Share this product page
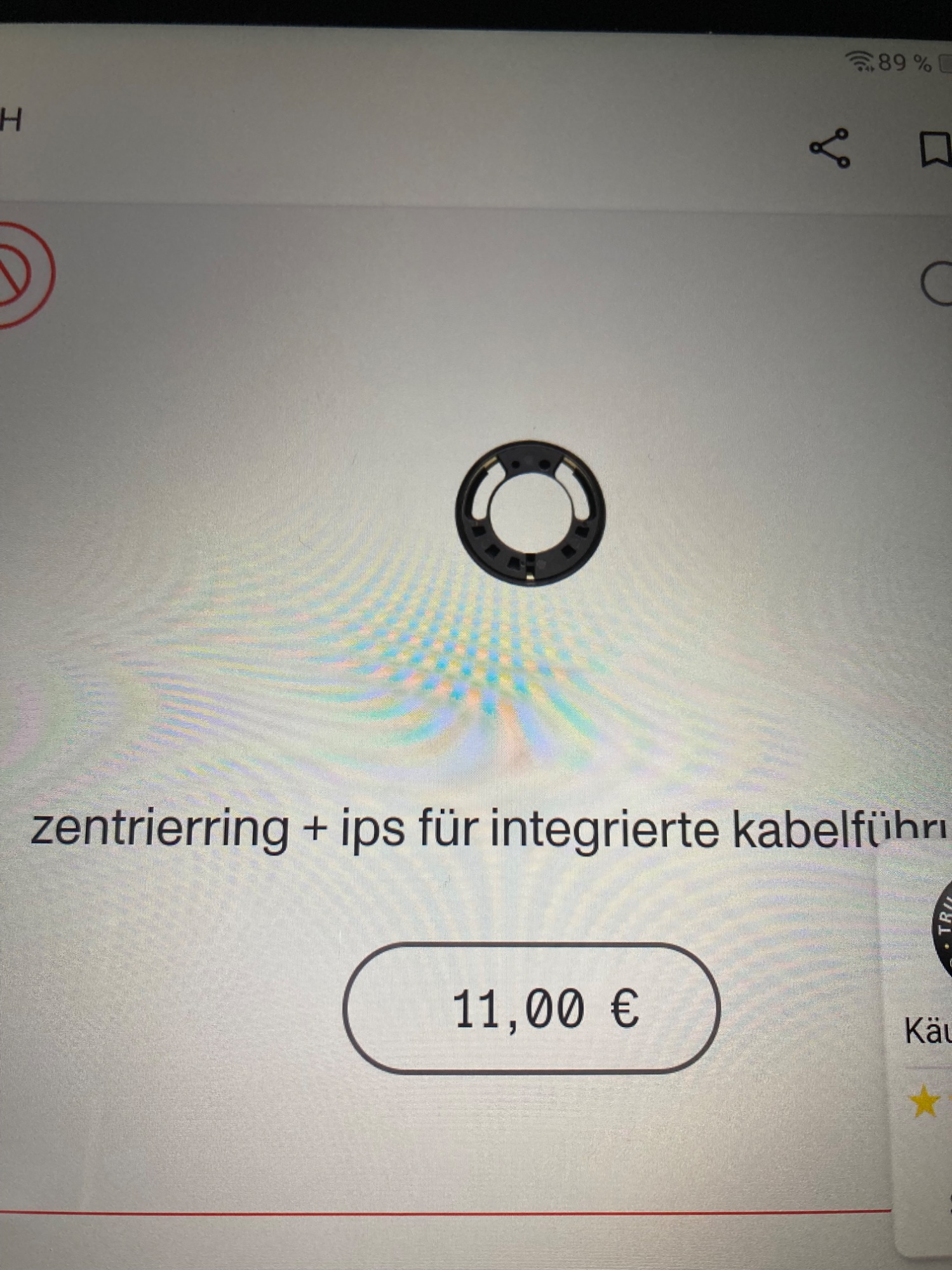952x1270 pixels. (x=829, y=149)
